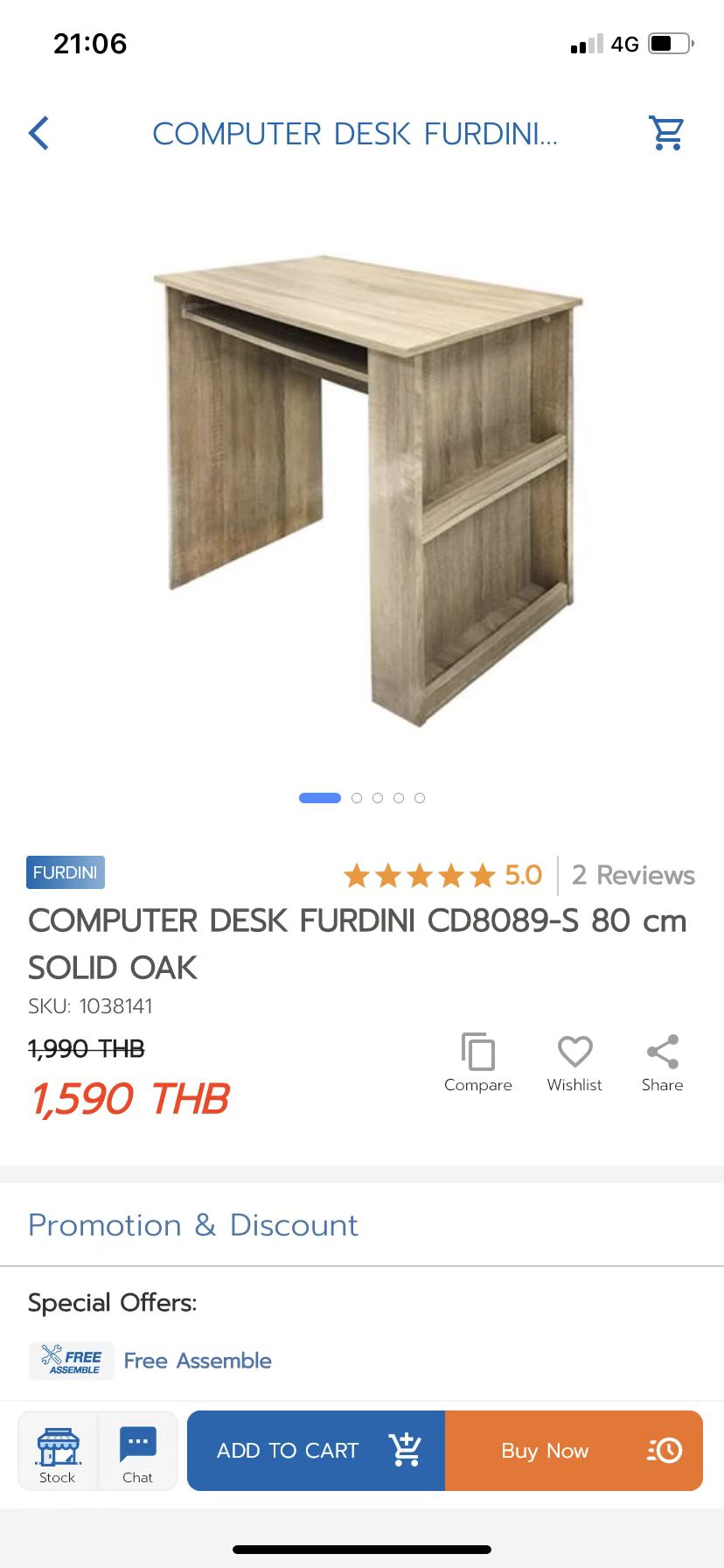The image size is (724, 1568).
Task: Share this product
Action: click(x=662, y=1062)
